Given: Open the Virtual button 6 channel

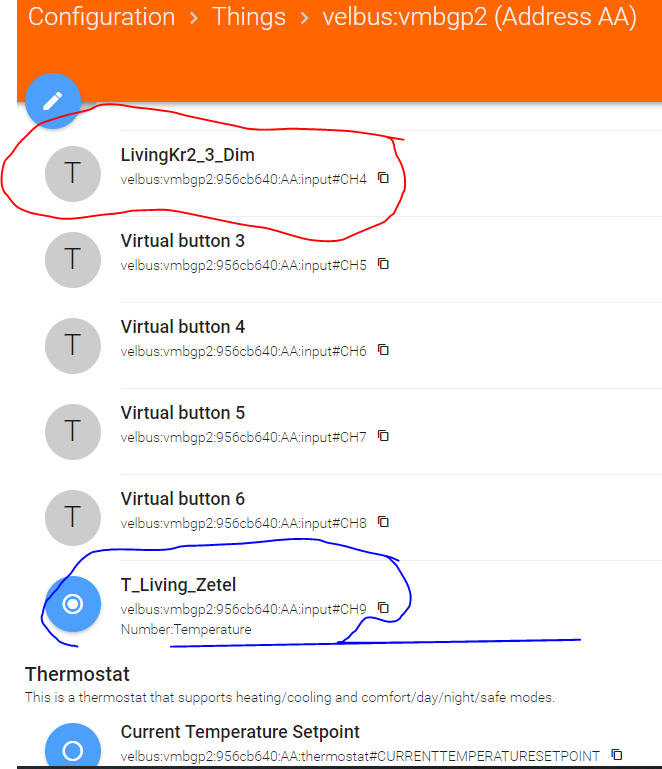Looking at the screenshot, I should (x=183, y=499).
